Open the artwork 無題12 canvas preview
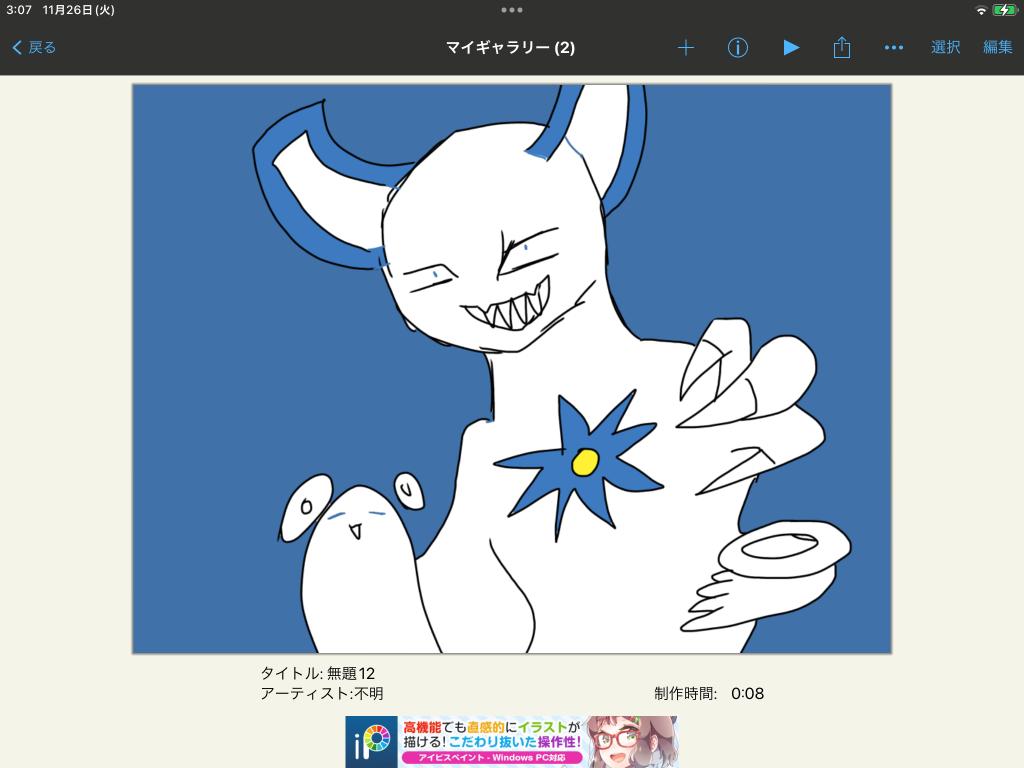Image resolution: width=1024 pixels, height=768 pixels. (511, 368)
